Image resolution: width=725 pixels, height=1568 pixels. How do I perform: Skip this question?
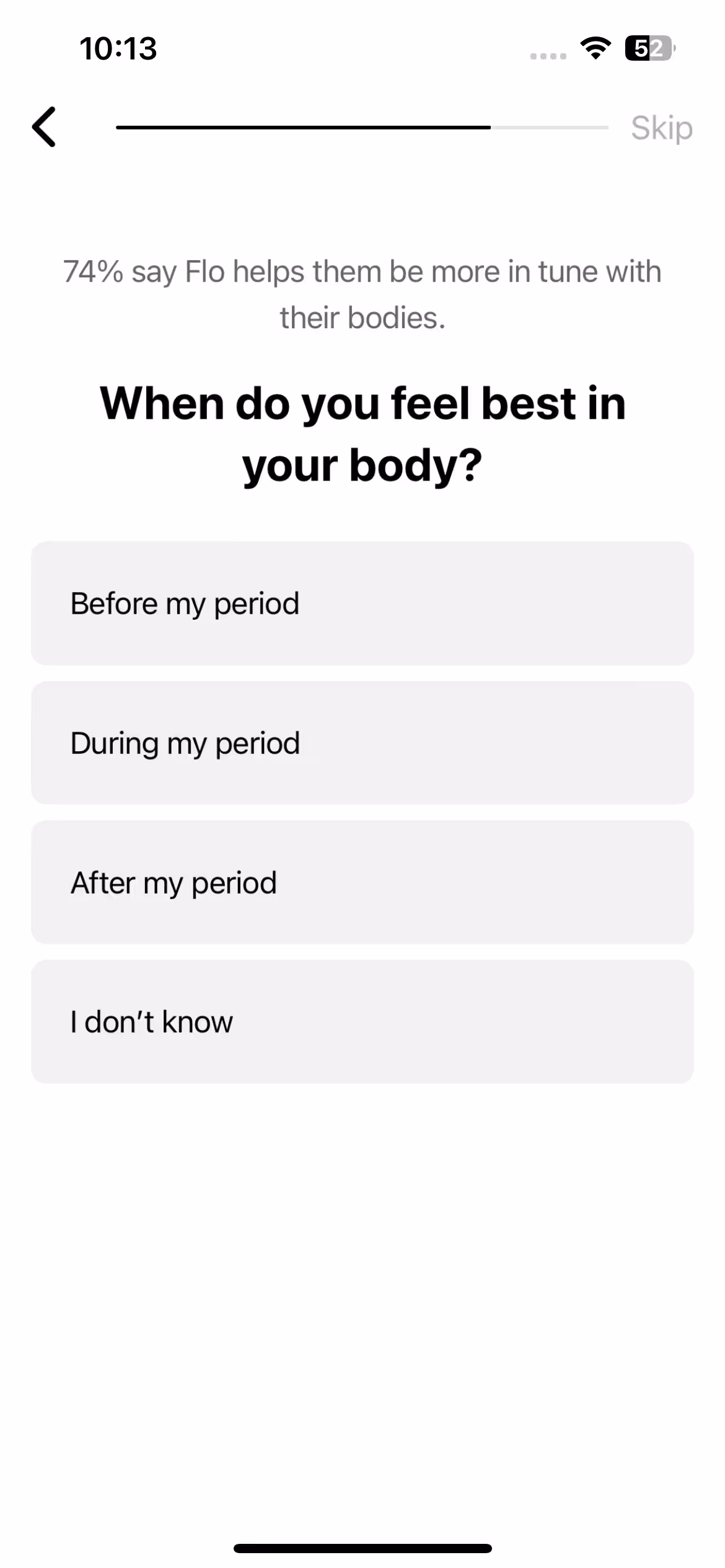(x=661, y=128)
